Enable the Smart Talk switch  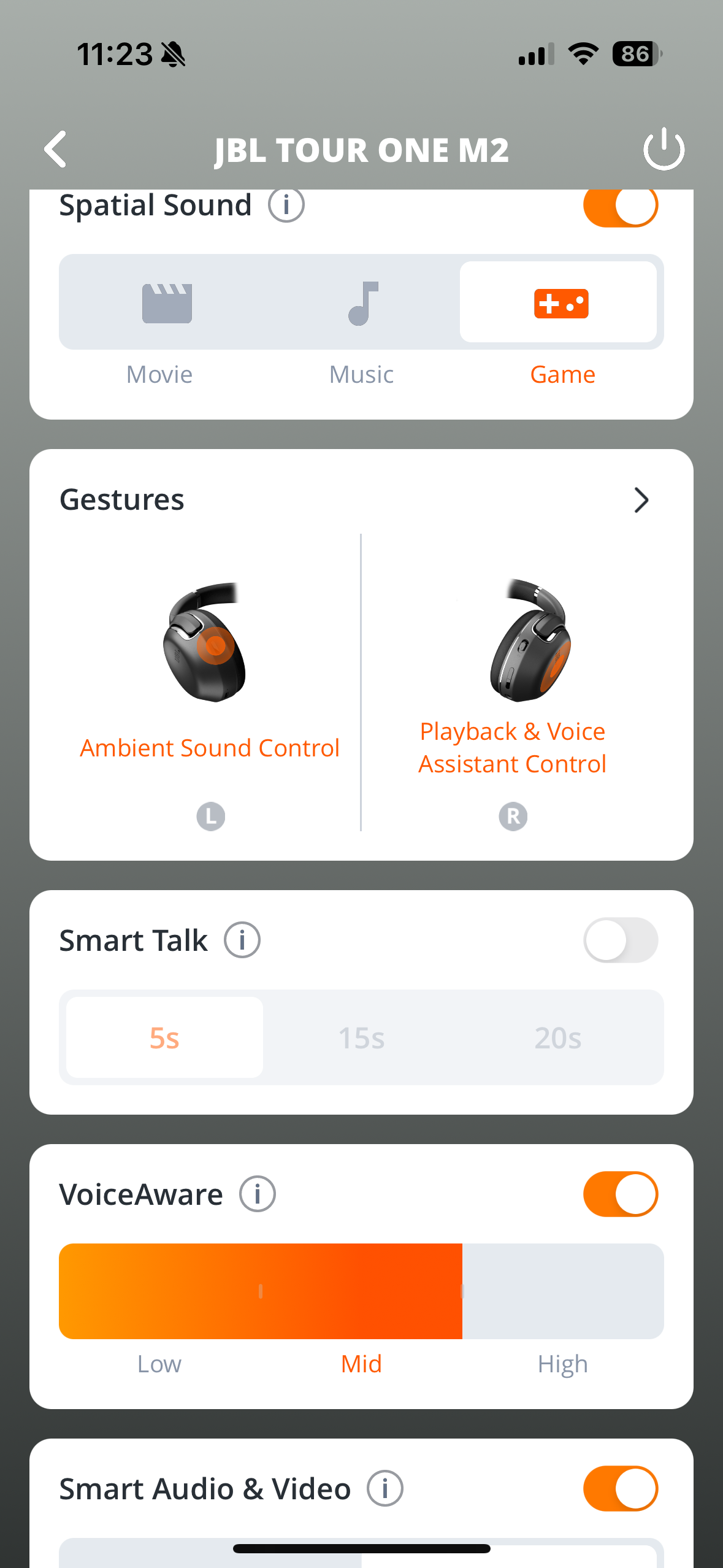[620, 940]
